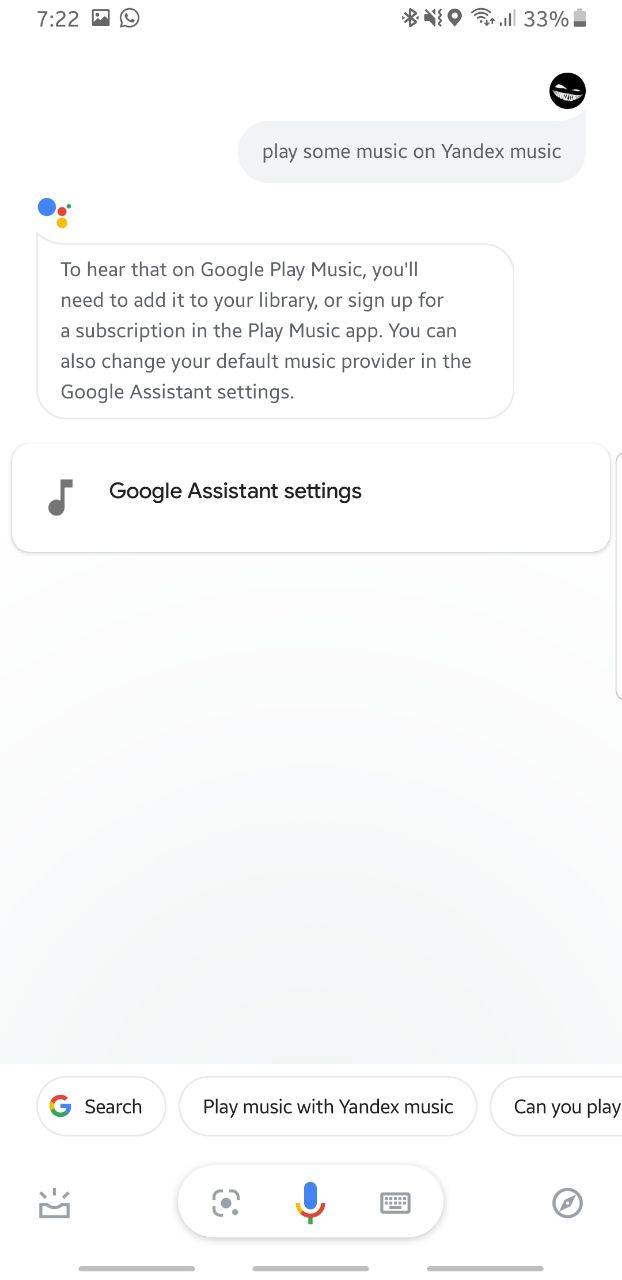Open the updates inbox icon

pos(54,1203)
